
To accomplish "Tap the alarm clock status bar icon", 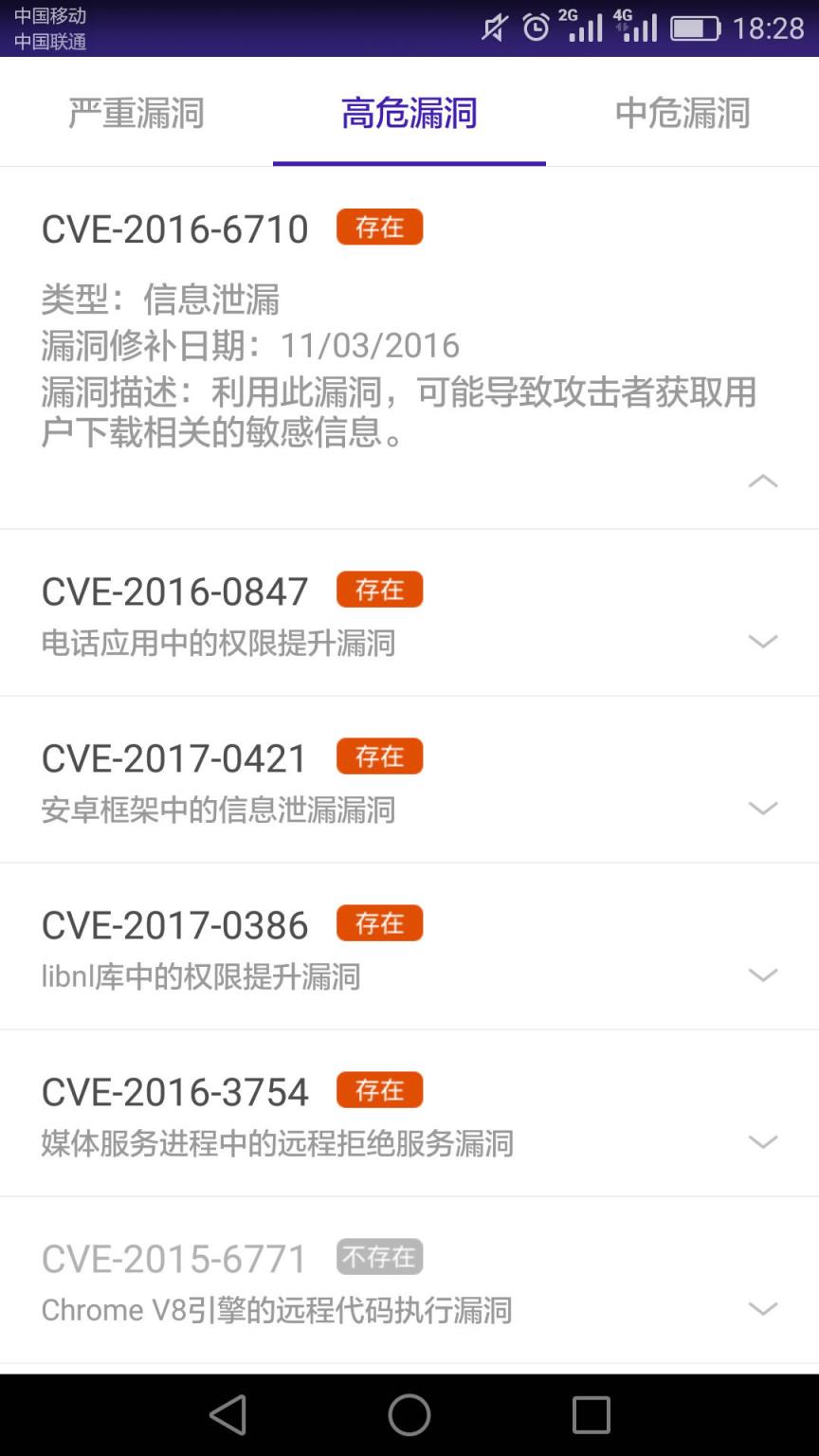I will coord(536,27).
